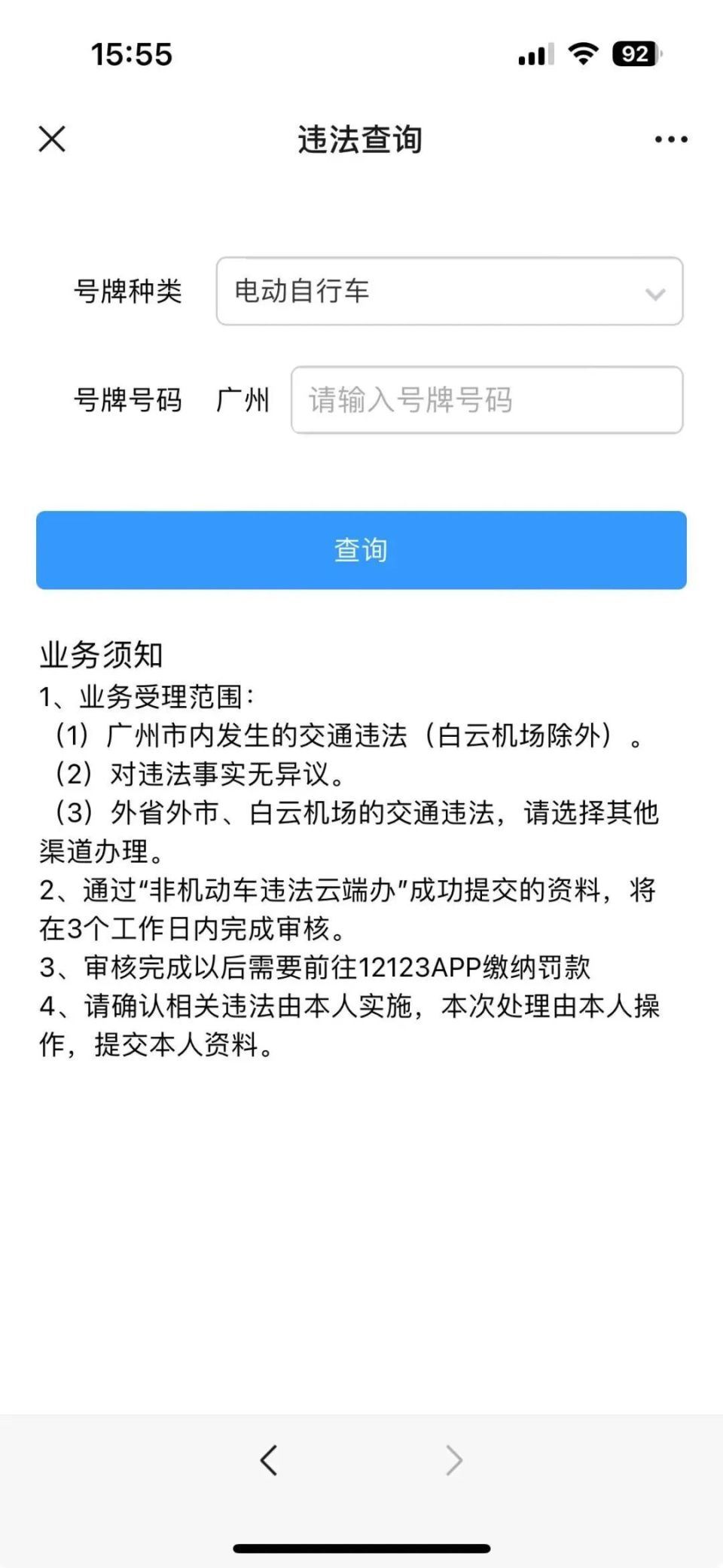Image resolution: width=723 pixels, height=1568 pixels.
Task: Open the 号牌种类 vehicle type dropdown
Action: tap(450, 292)
